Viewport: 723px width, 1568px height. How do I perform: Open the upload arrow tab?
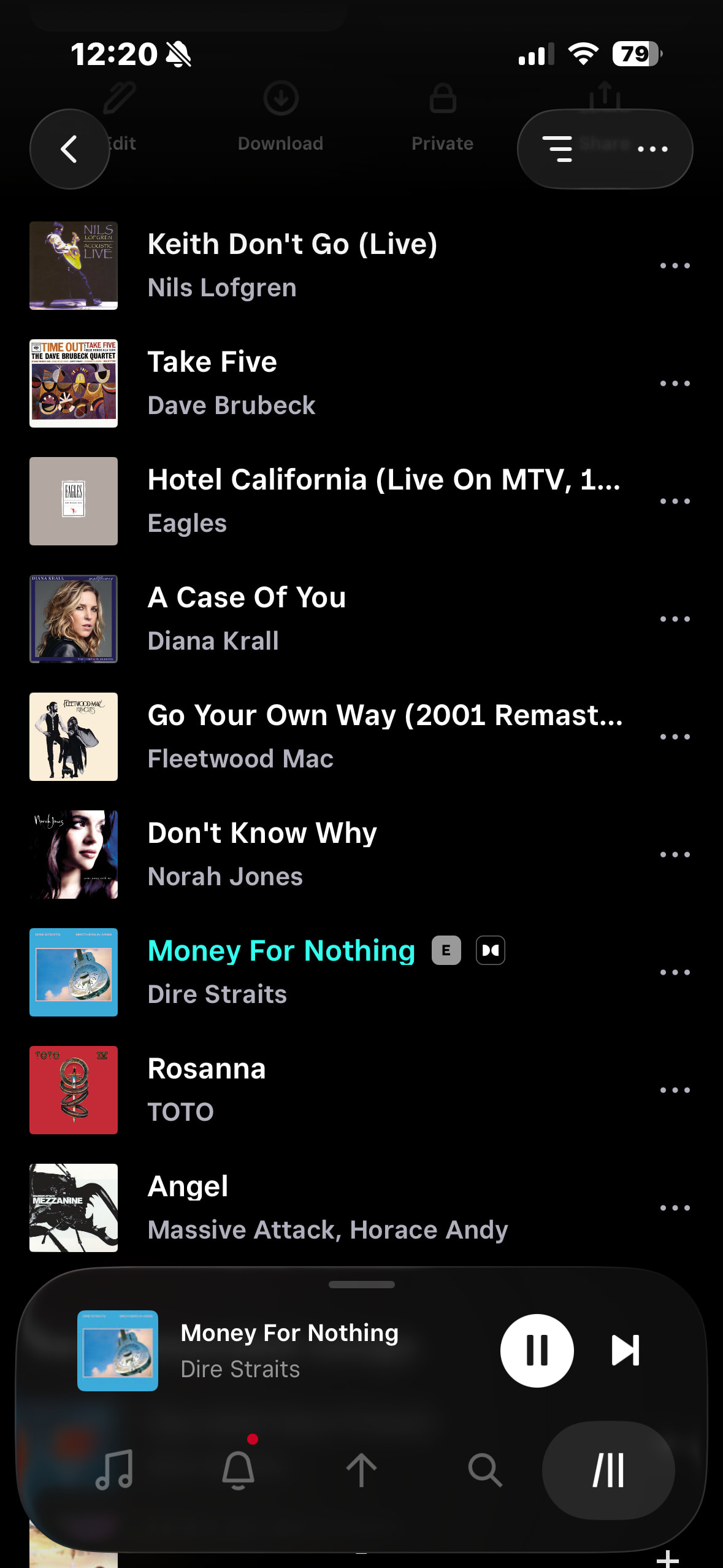pos(361,1470)
